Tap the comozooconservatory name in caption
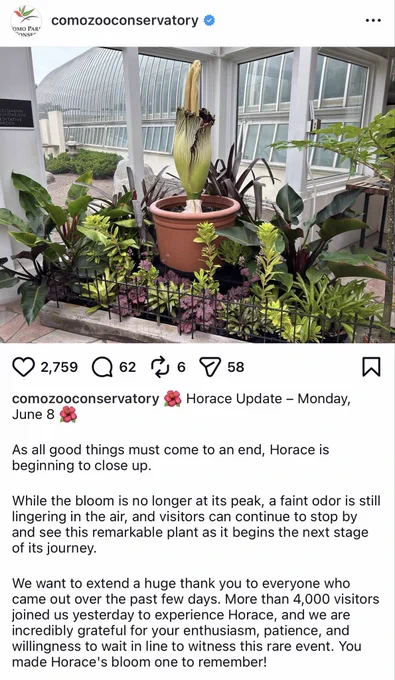The width and height of the screenshot is (395, 680). click(x=85, y=399)
